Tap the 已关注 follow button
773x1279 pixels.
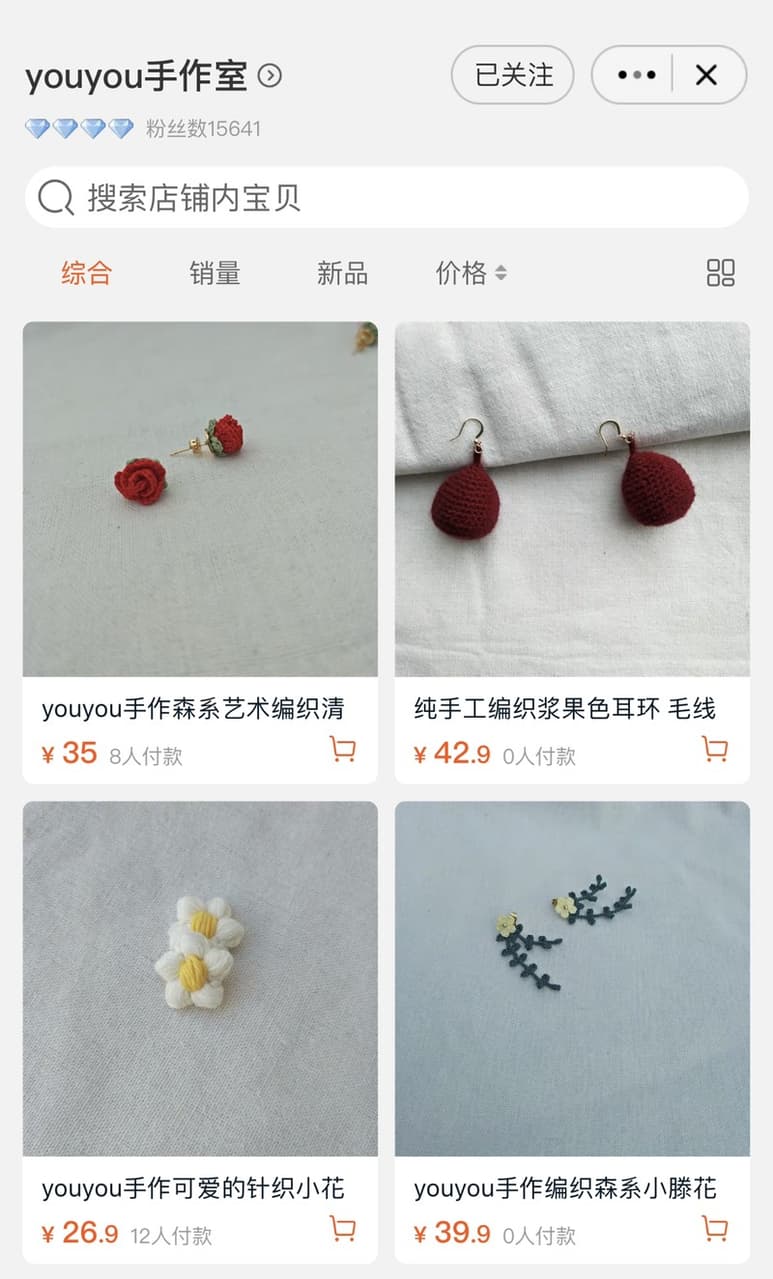(x=512, y=75)
